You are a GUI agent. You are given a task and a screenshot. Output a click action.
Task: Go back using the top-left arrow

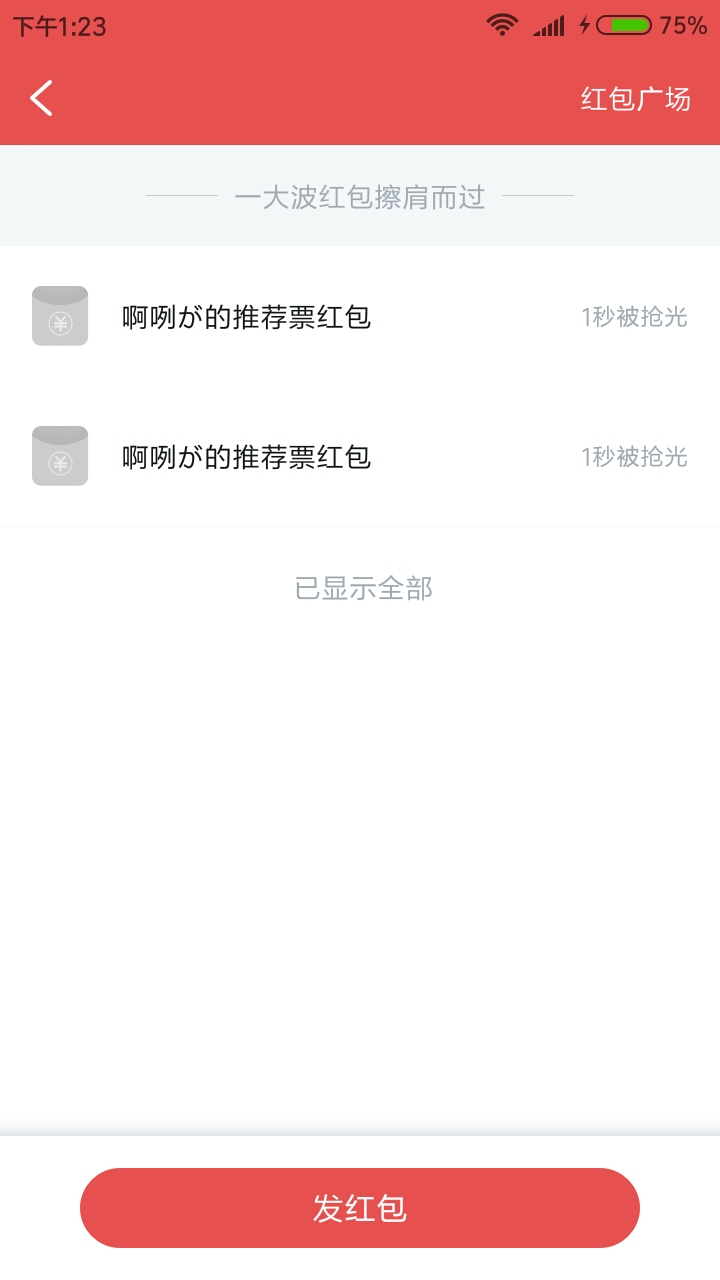point(41,98)
